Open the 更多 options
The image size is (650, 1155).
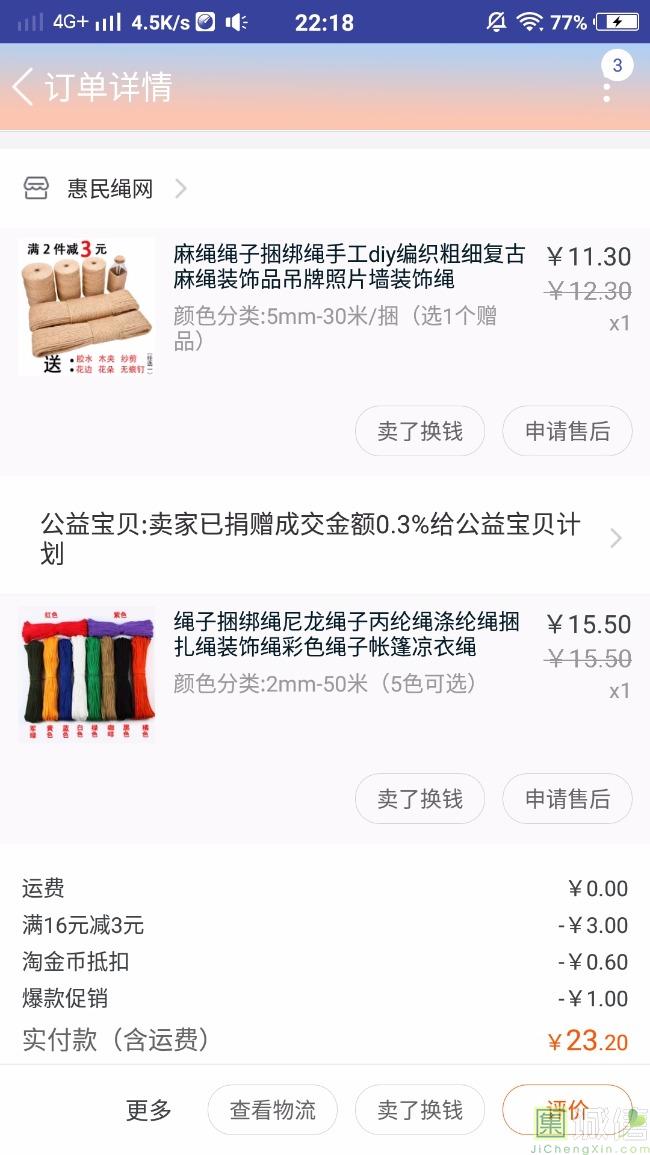pos(149,1110)
